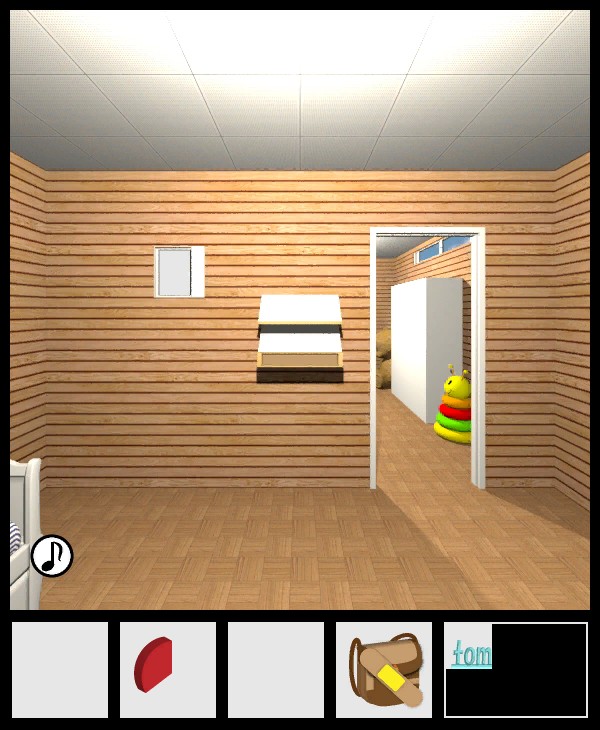Examine the small white panel on wall
Image resolution: width=600 pixels, height=730 pixels.
click(x=179, y=272)
